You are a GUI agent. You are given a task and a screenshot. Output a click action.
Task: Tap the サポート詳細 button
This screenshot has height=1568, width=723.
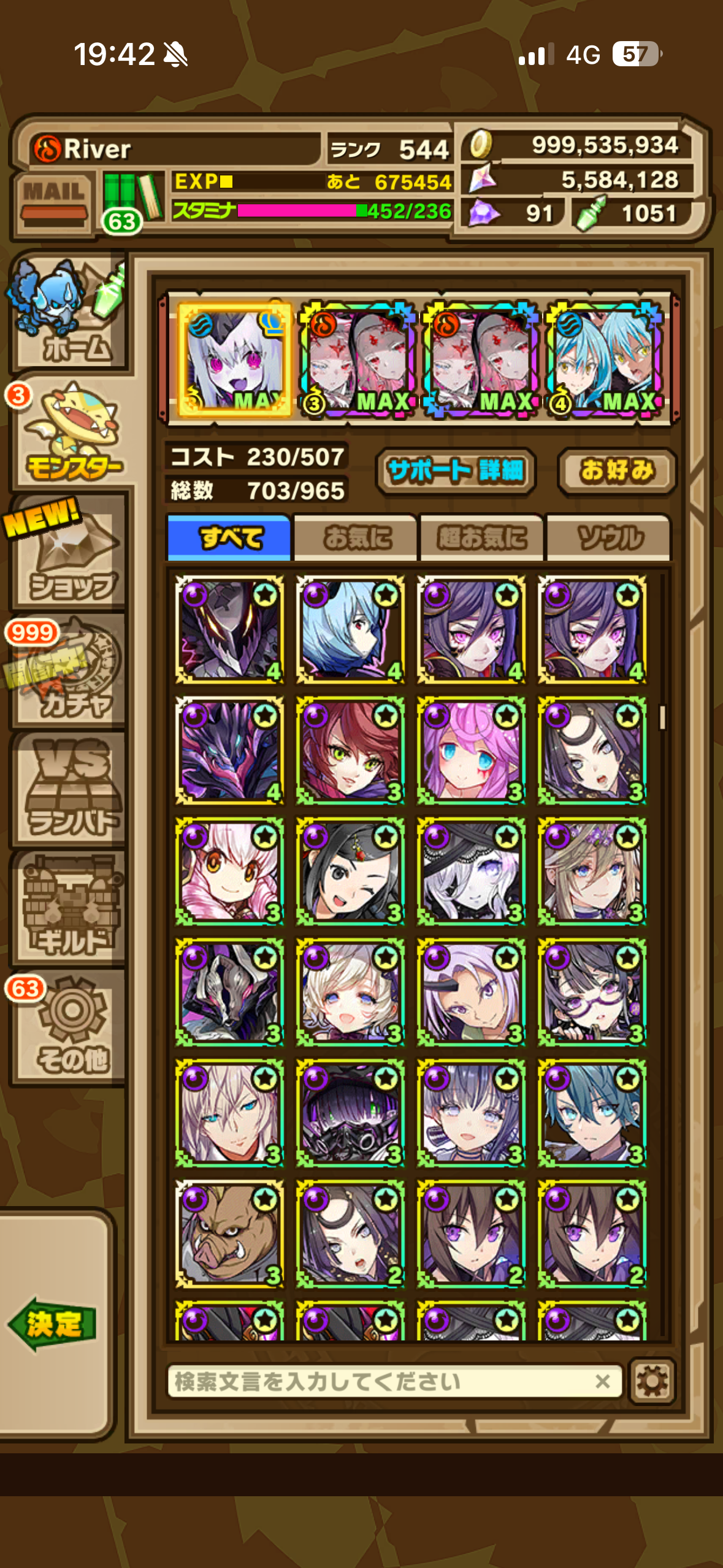[456, 471]
